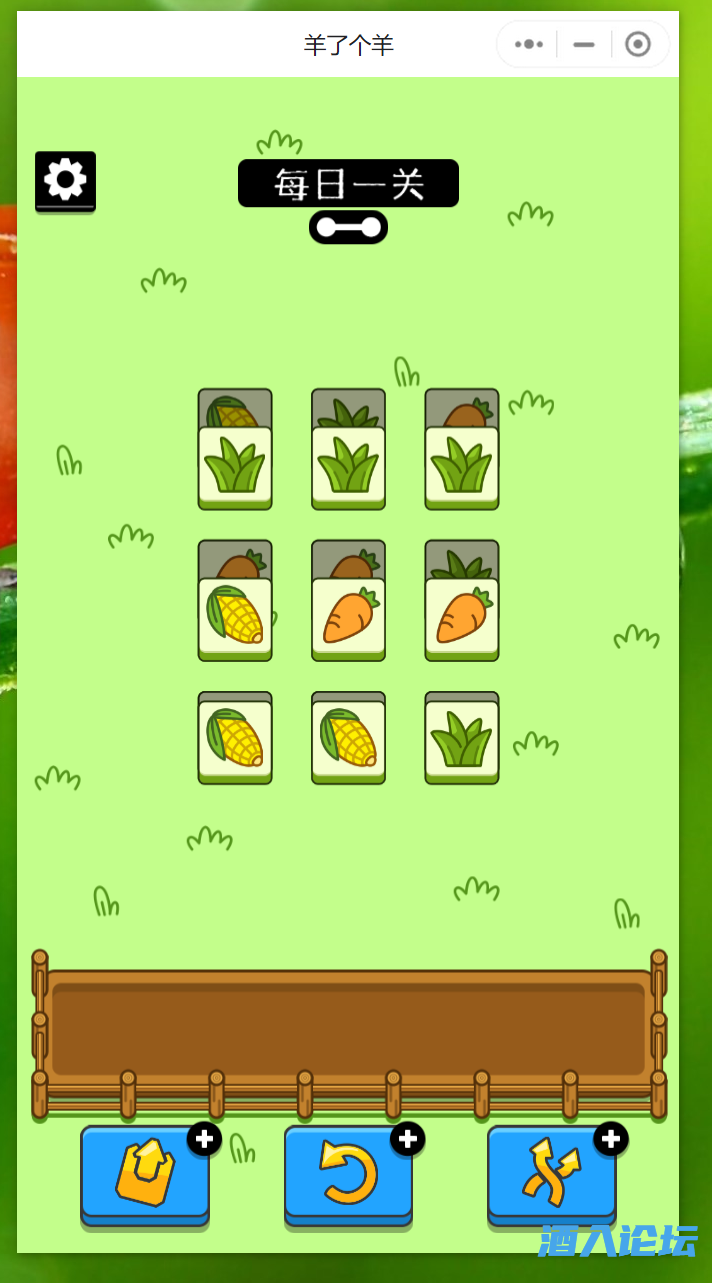
Task: Select the corn tile covering a carrot tile
Action: tap(235, 617)
